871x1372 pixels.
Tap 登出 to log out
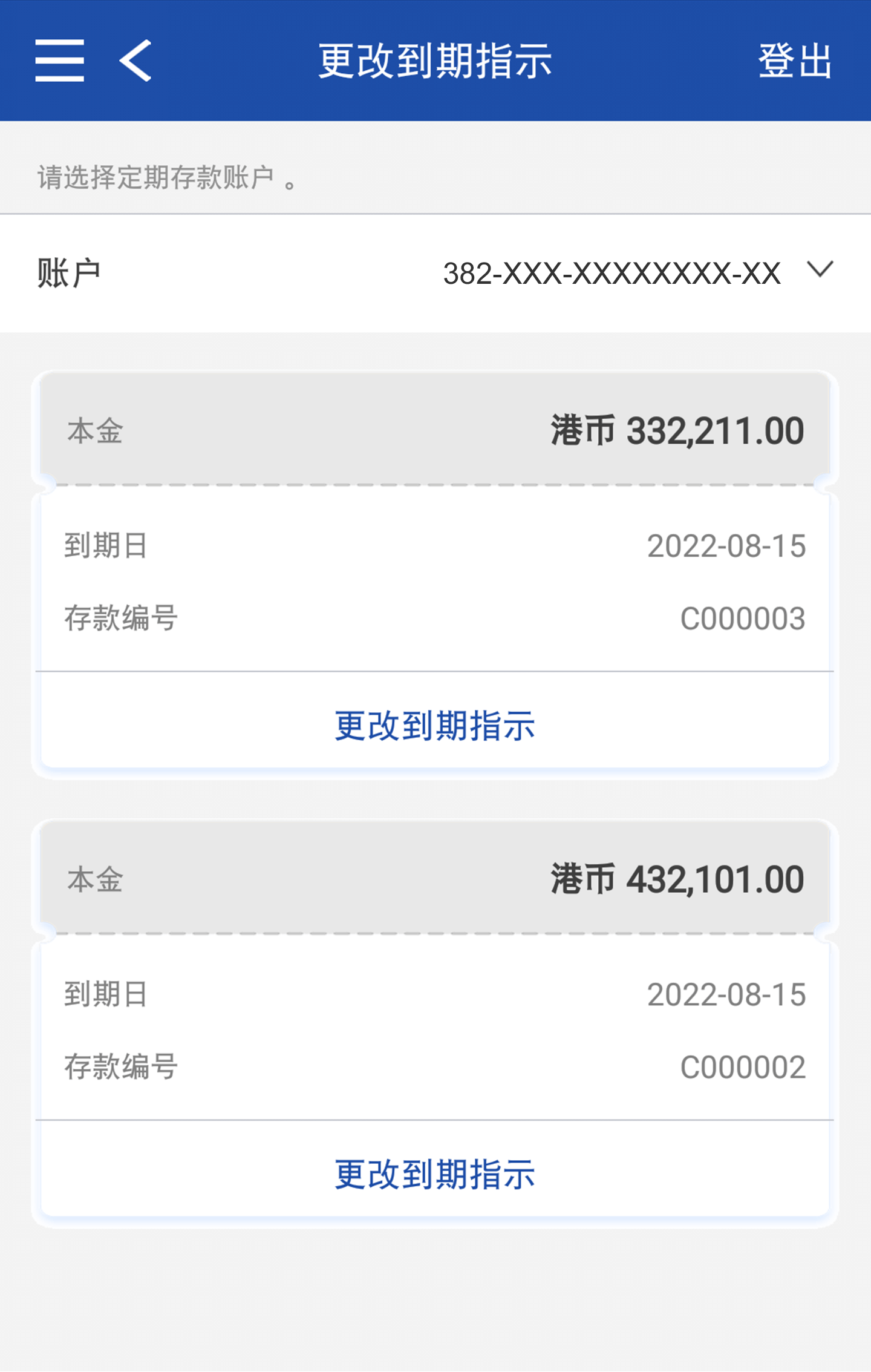click(795, 61)
